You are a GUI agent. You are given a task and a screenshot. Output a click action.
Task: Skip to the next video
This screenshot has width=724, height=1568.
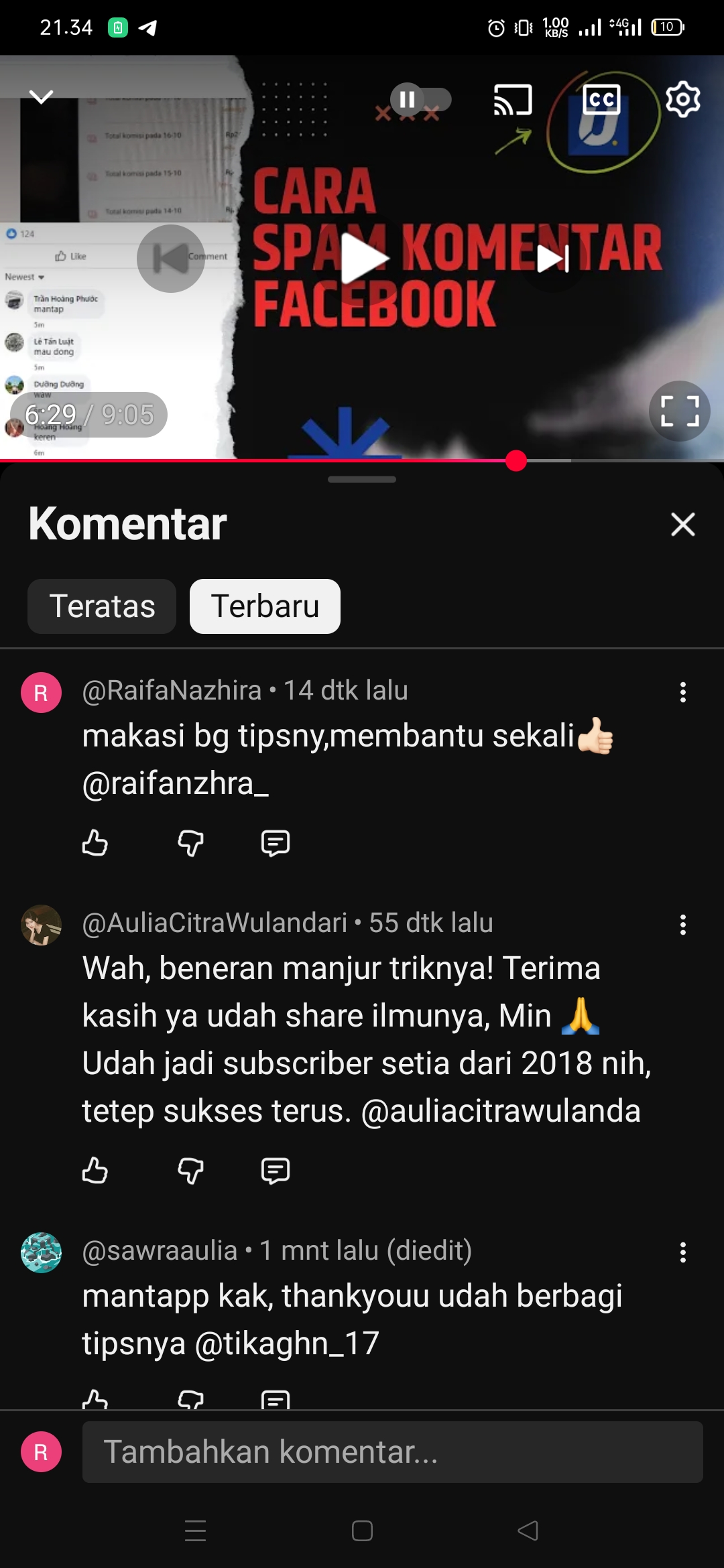tap(552, 259)
